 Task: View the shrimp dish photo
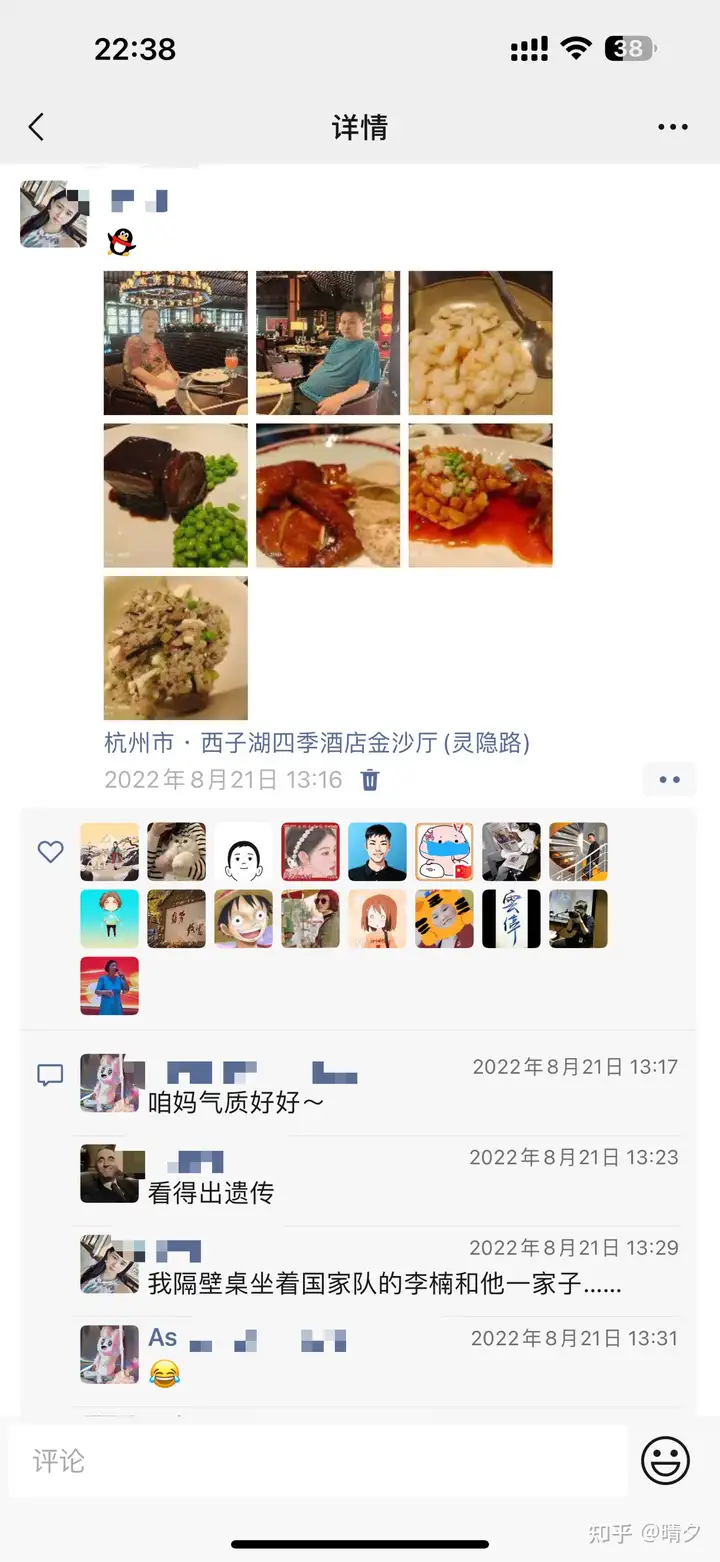tap(480, 343)
